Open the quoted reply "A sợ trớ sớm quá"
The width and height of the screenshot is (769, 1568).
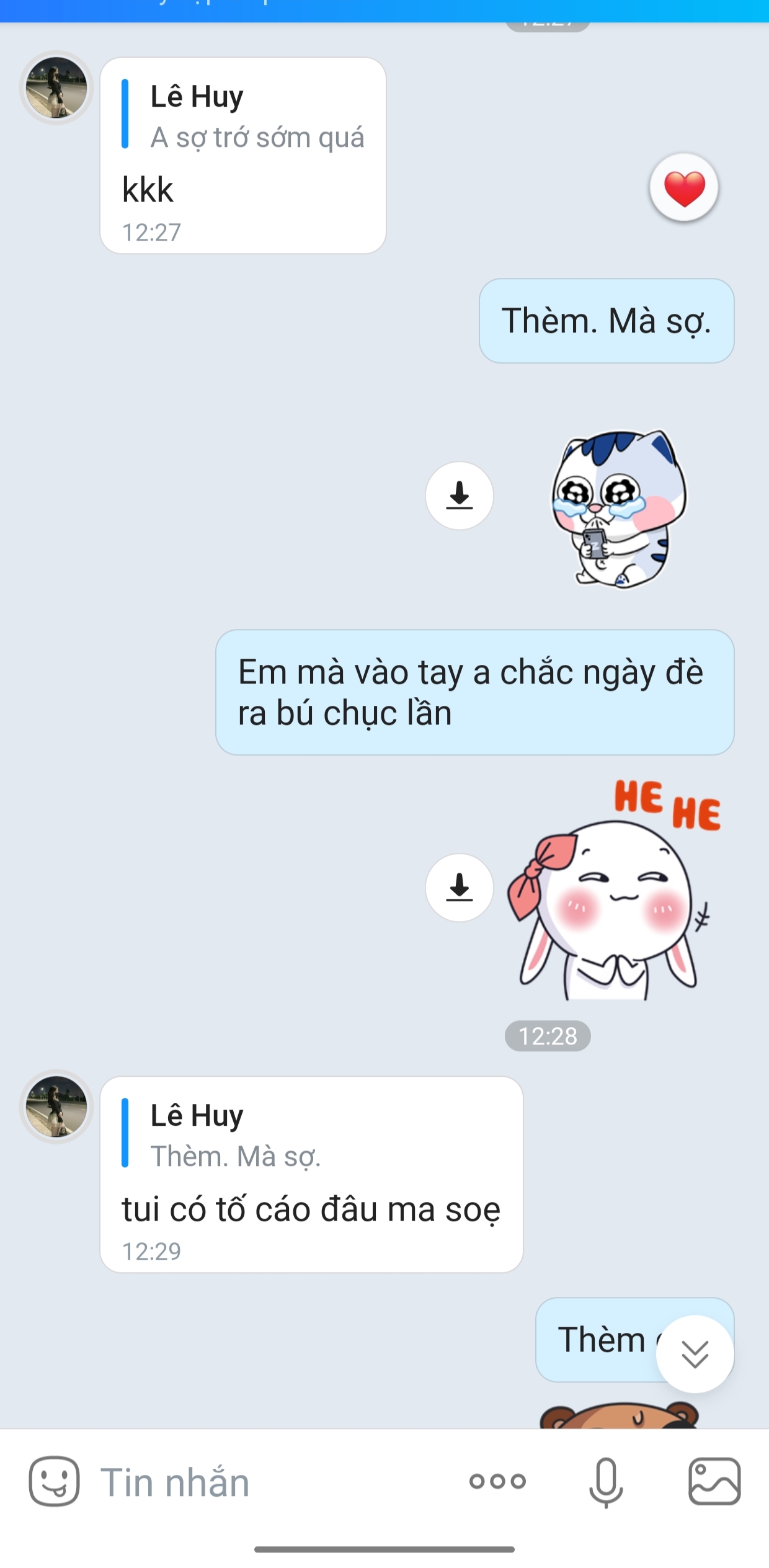pyautogui.click(x=248, y=117)
